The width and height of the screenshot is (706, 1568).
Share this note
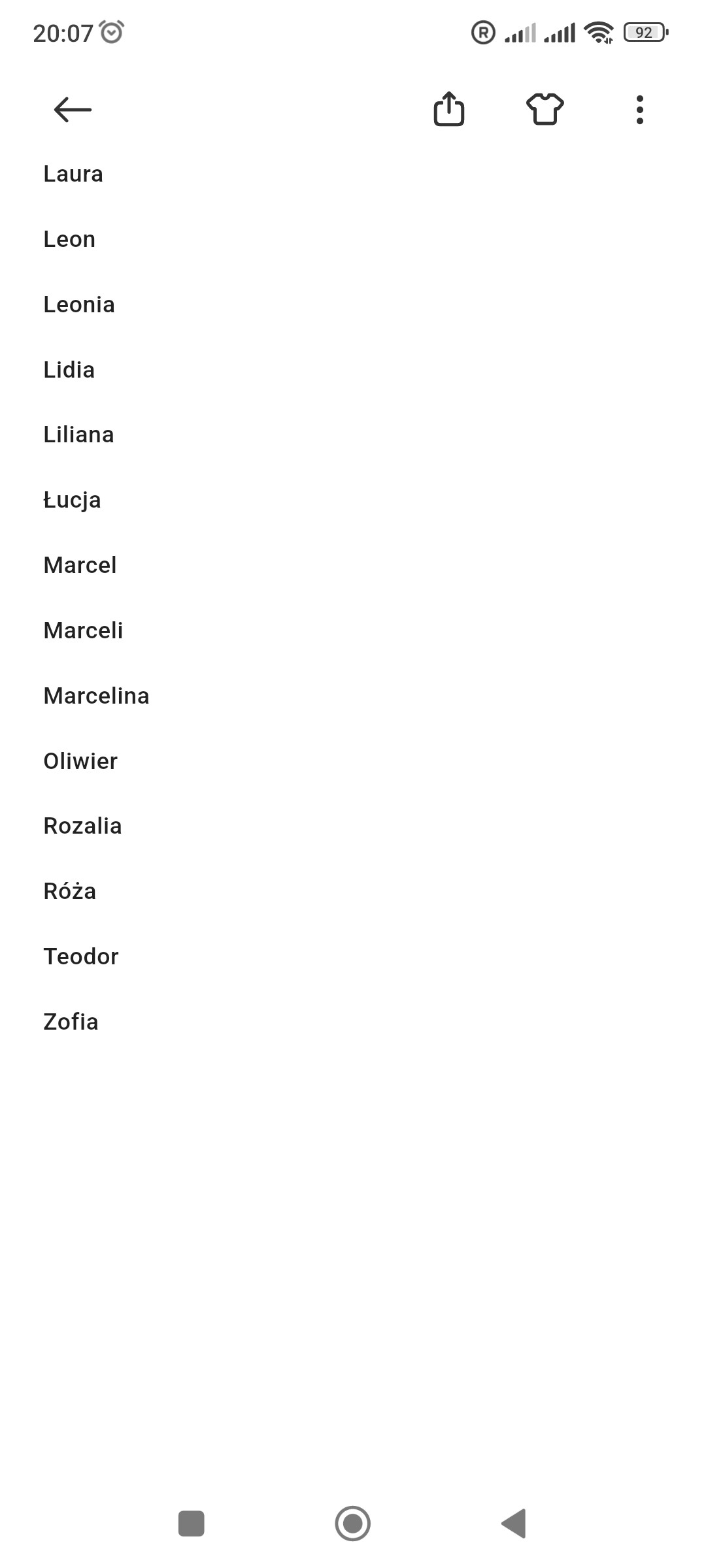(x=449, y=109)
